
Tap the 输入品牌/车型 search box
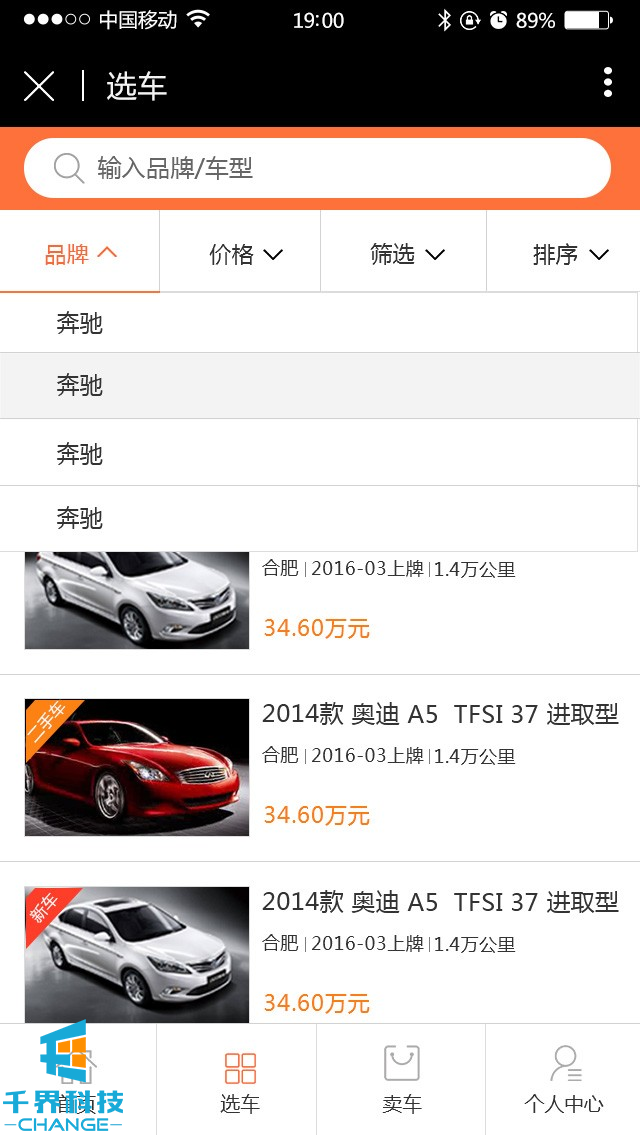317,168
